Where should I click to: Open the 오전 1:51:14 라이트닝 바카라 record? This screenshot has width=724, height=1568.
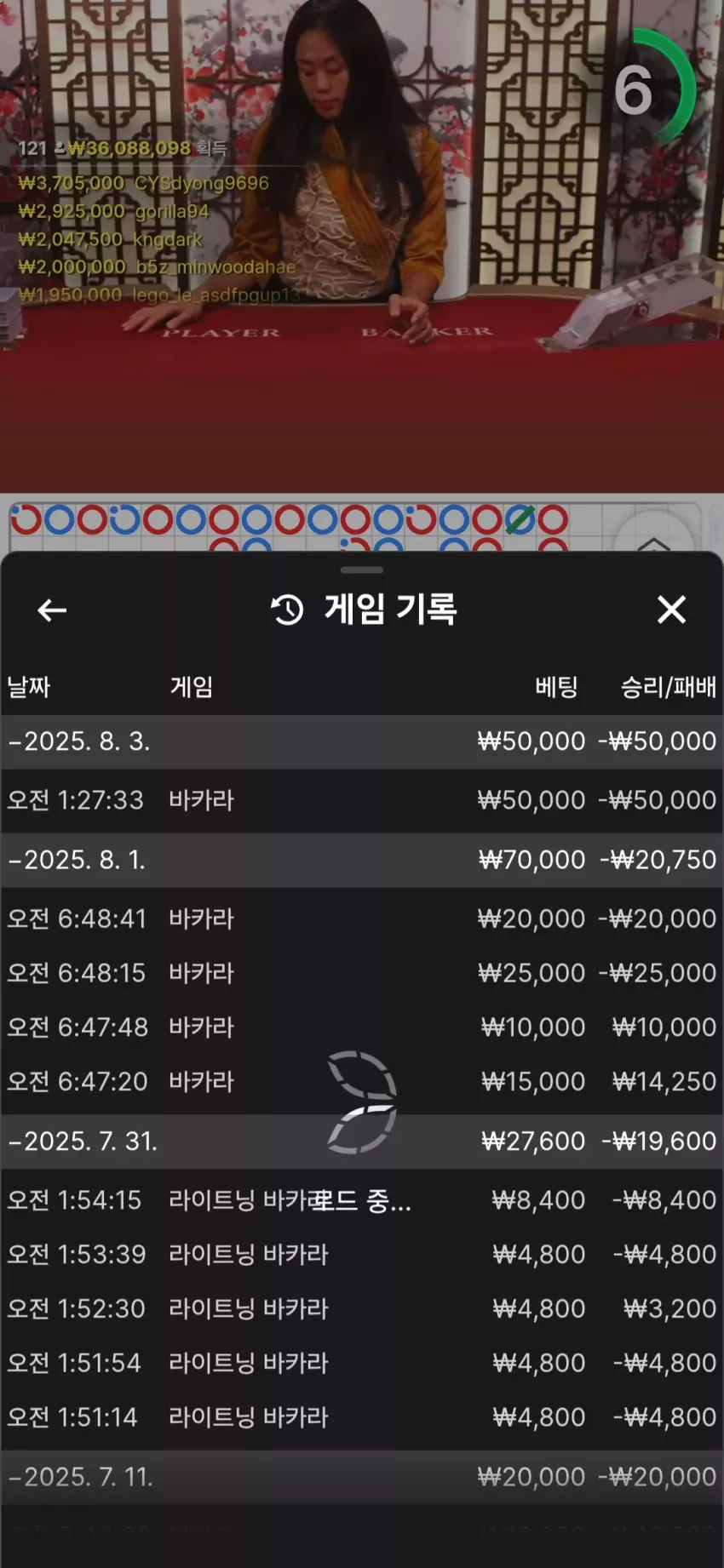tap(362, 1418)
